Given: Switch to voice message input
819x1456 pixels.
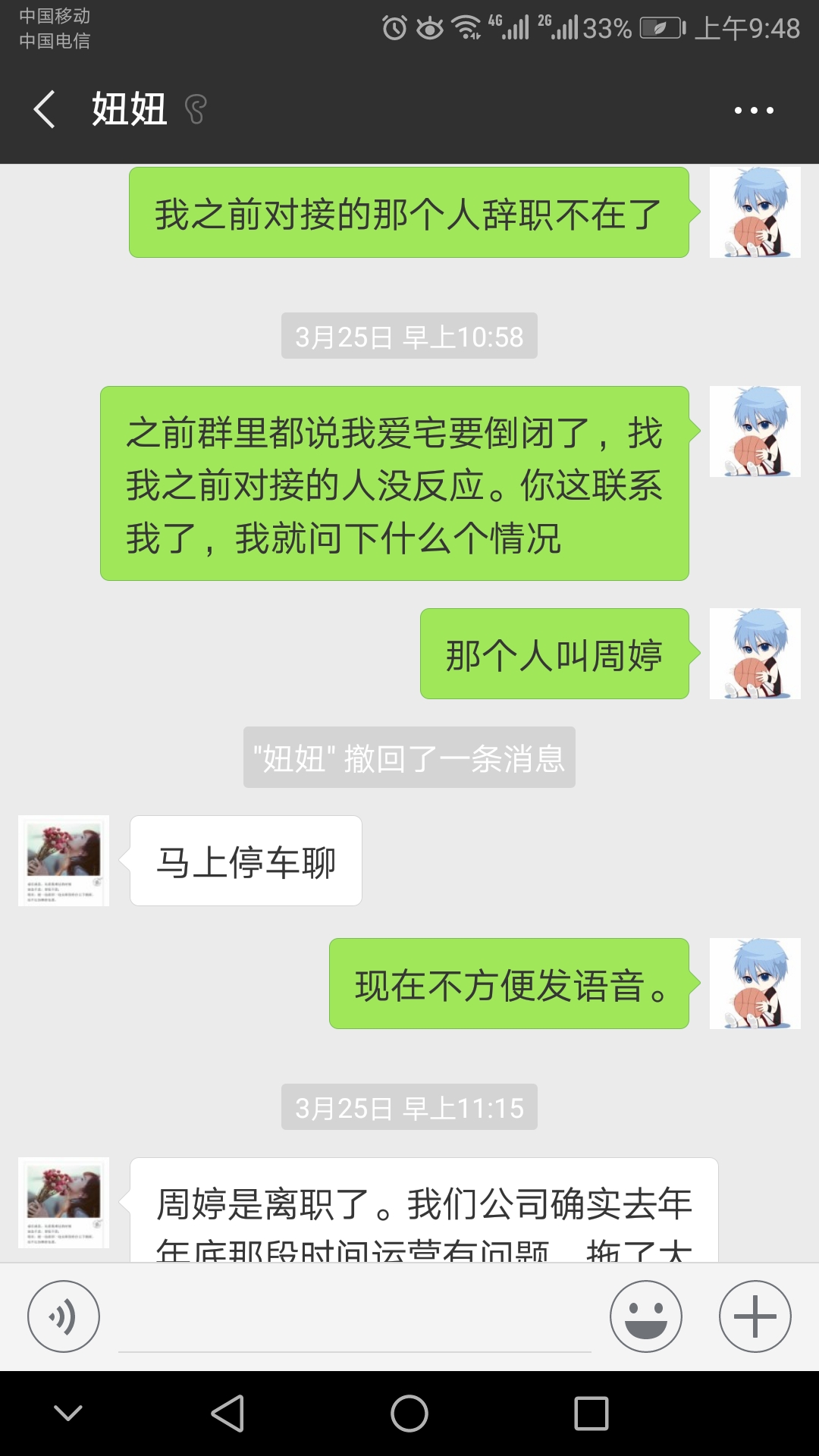Looking at the screenshot, I should coord(64,1316).
